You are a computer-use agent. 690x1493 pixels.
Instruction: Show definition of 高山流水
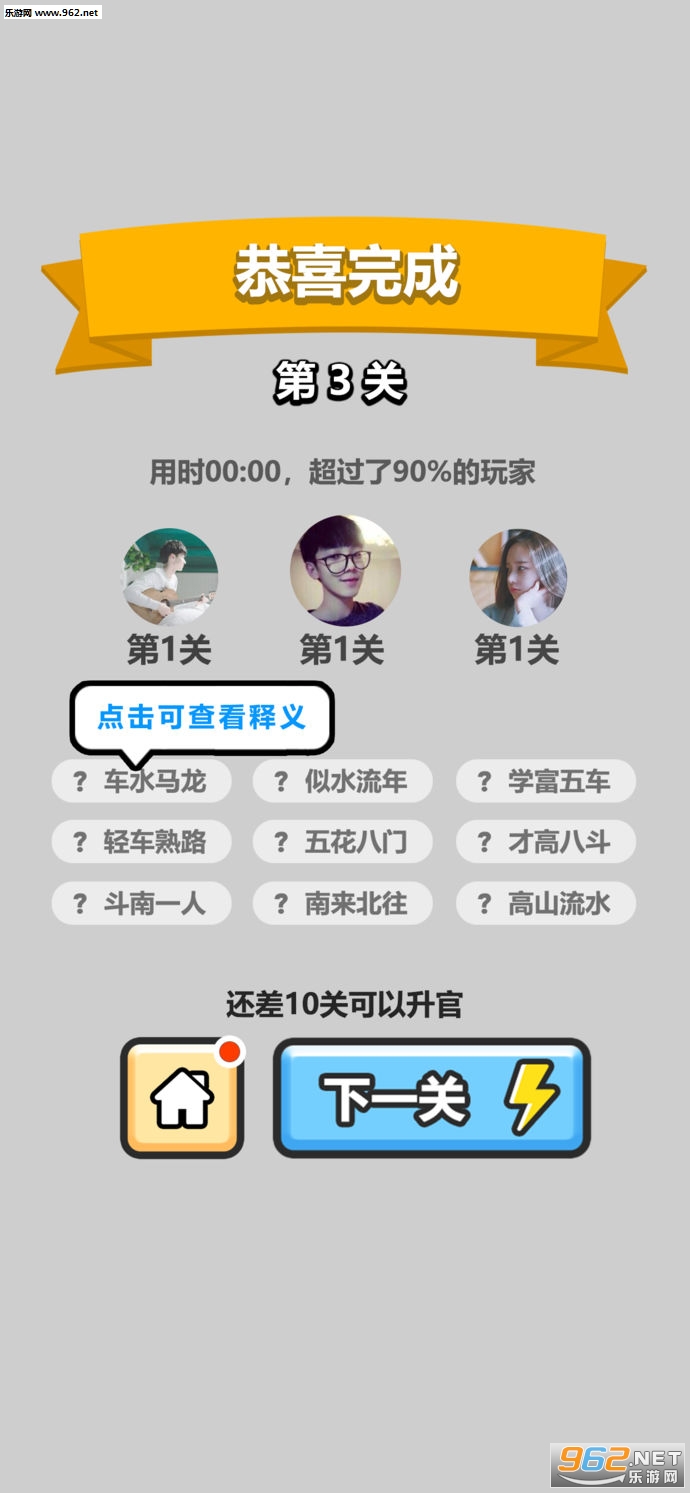tap(546, 903)
